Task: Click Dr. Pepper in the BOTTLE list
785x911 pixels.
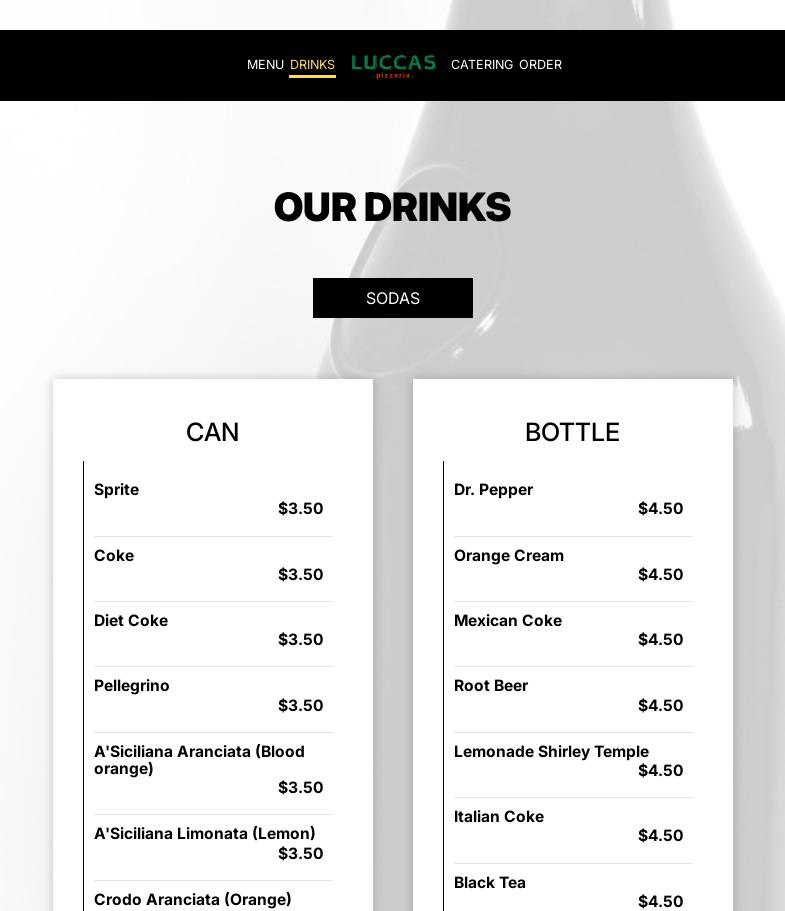Action: point(493,490)
